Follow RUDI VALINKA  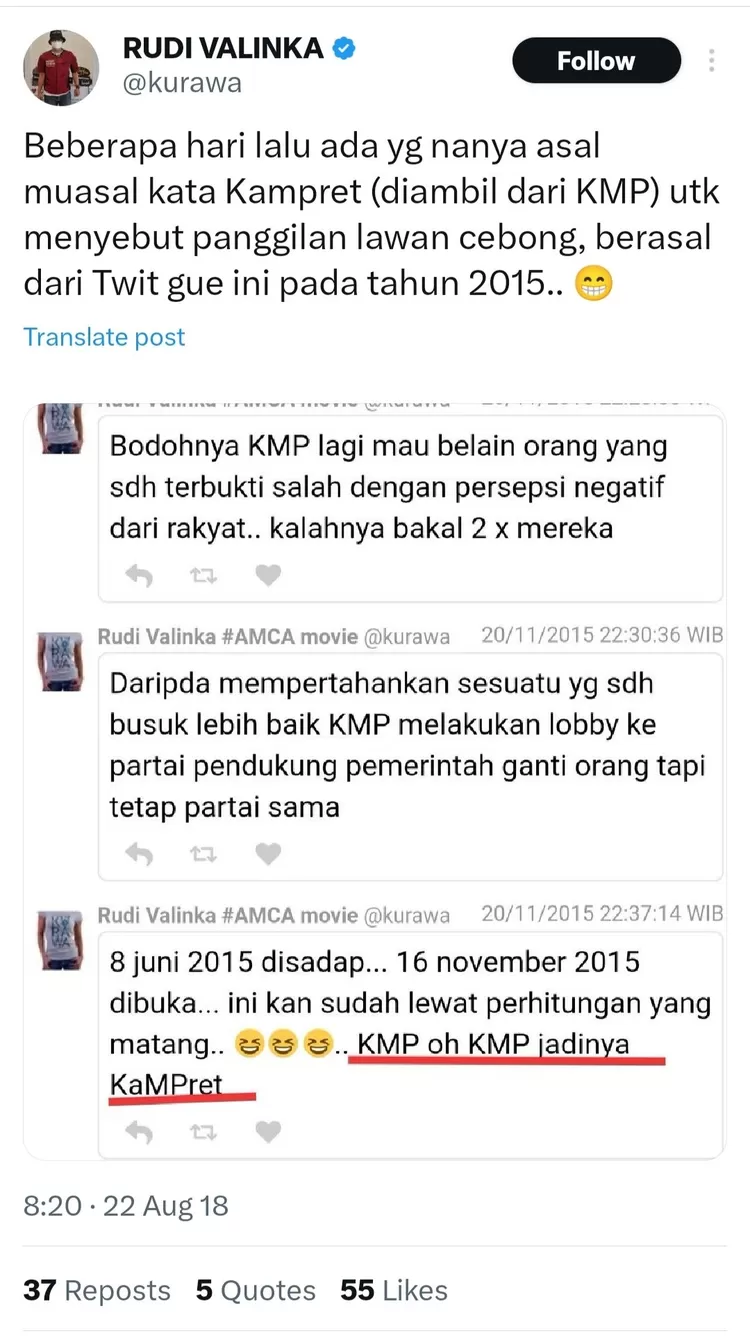pos(596,61)
